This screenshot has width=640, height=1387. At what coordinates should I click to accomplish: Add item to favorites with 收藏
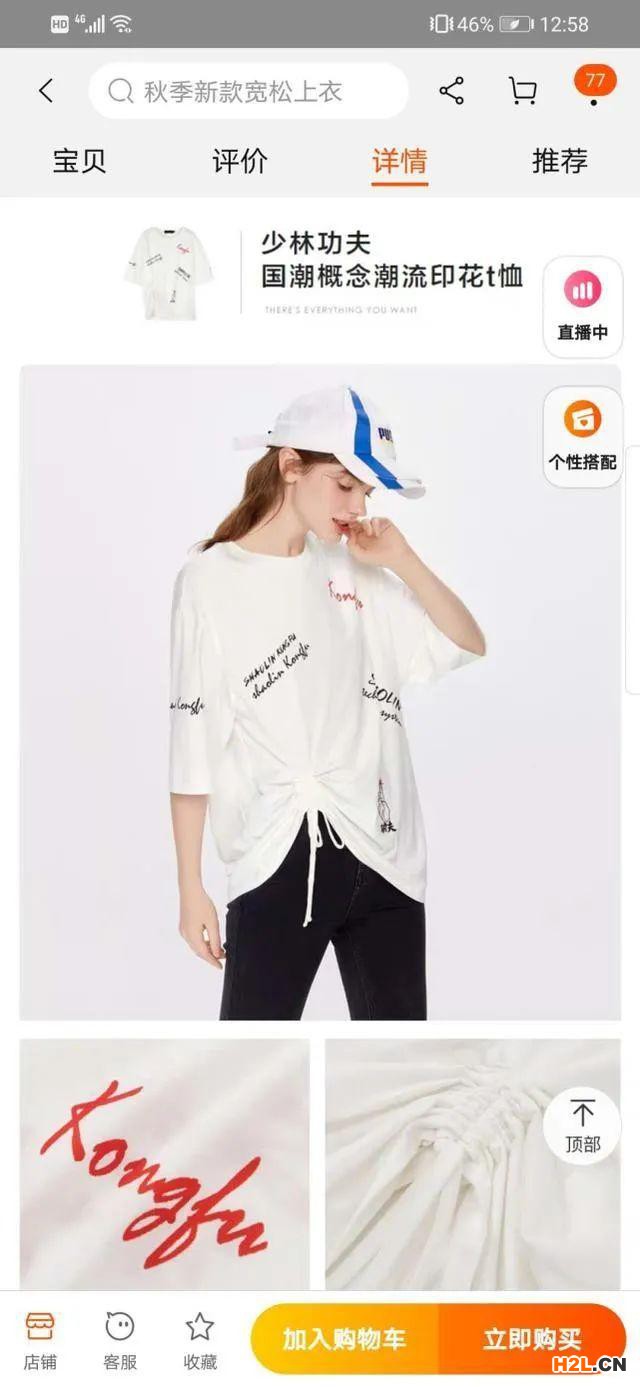pyautogui.click(x=200, y=1340)
